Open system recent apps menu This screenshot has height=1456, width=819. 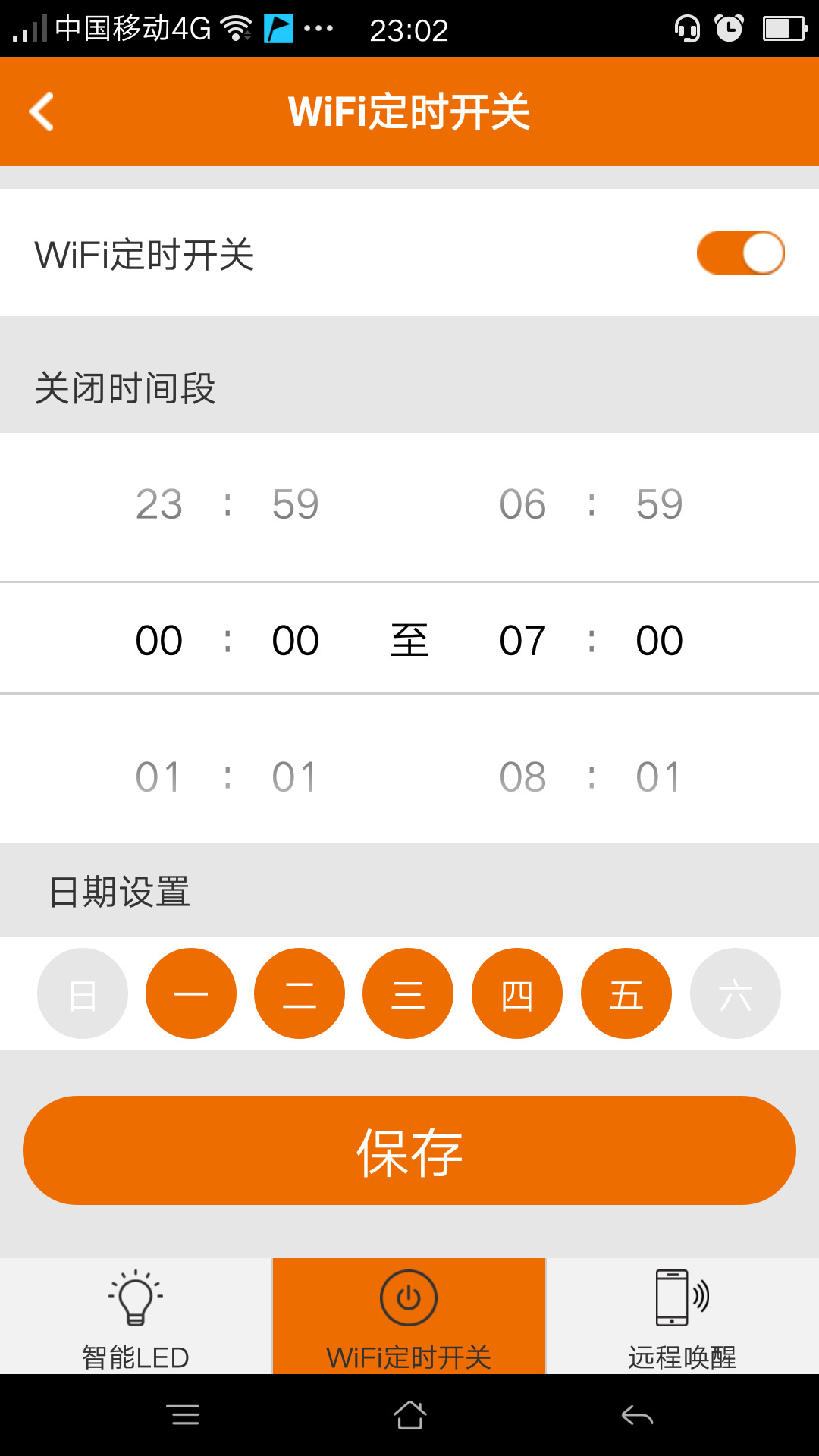click(x=183, y=1415)
